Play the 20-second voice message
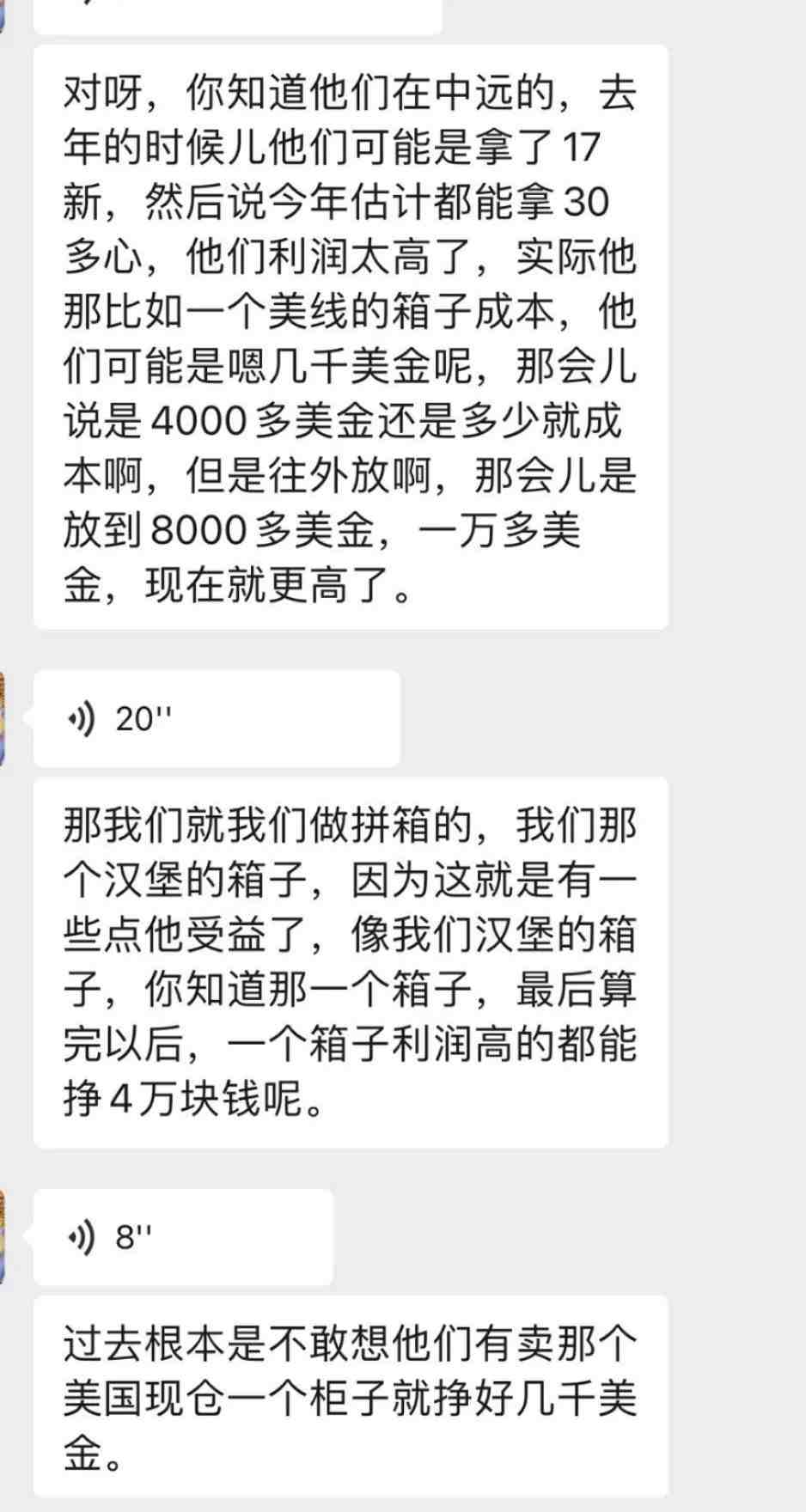This screenshot has height=1512, width=806. tap(215, 718)
